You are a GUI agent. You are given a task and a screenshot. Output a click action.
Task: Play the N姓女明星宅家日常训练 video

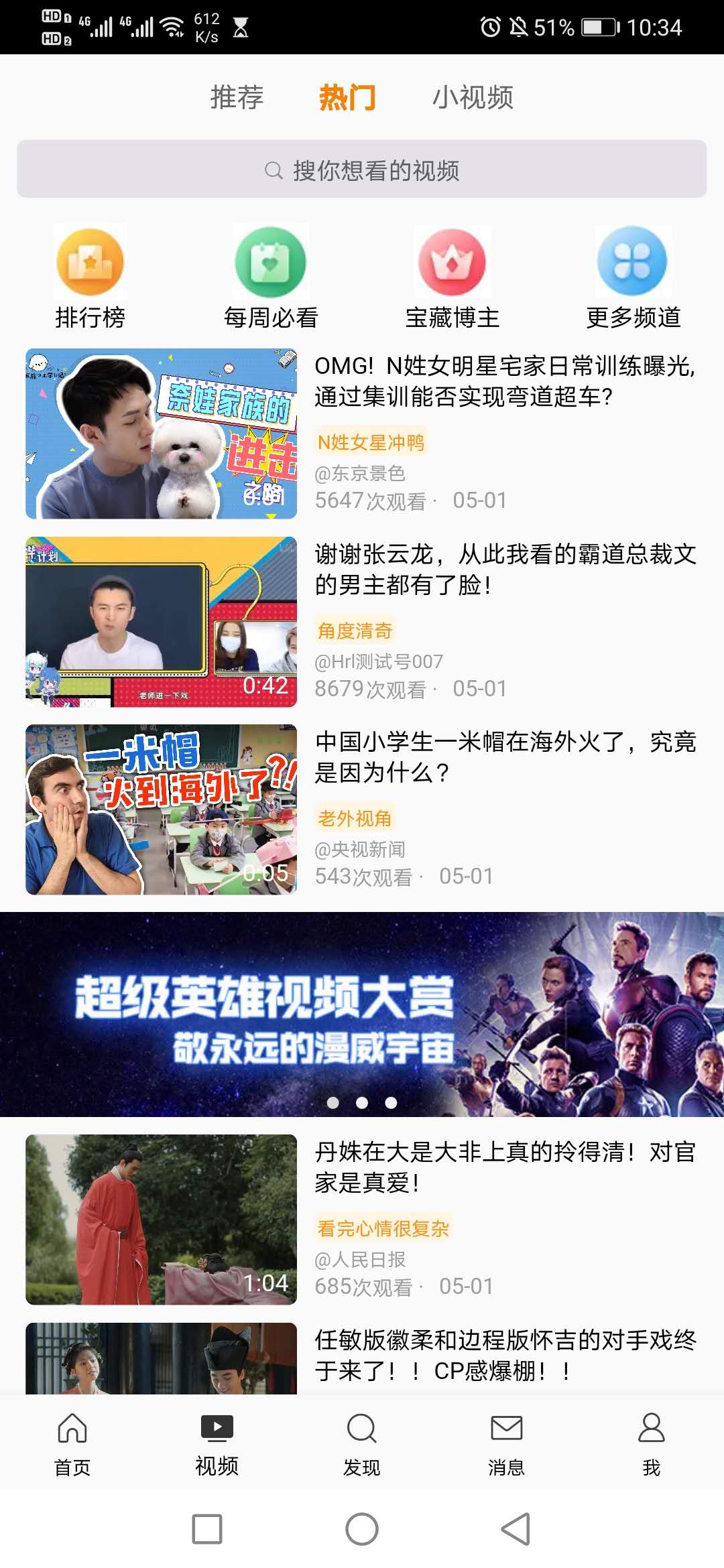pyautogui.click(x=161, y=434)
